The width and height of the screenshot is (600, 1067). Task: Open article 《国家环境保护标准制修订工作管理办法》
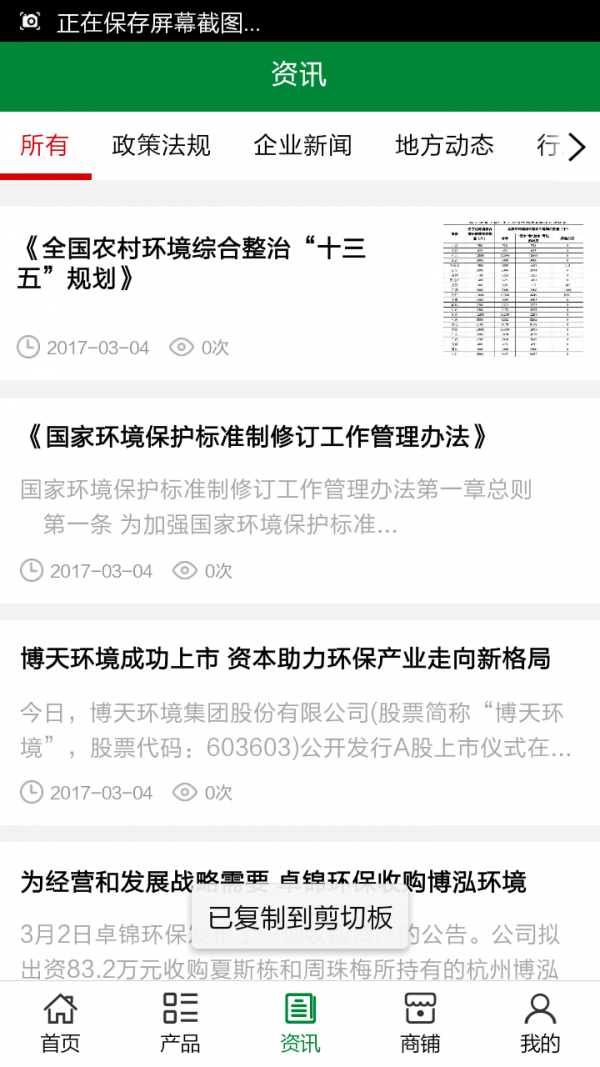click(258, 437)
